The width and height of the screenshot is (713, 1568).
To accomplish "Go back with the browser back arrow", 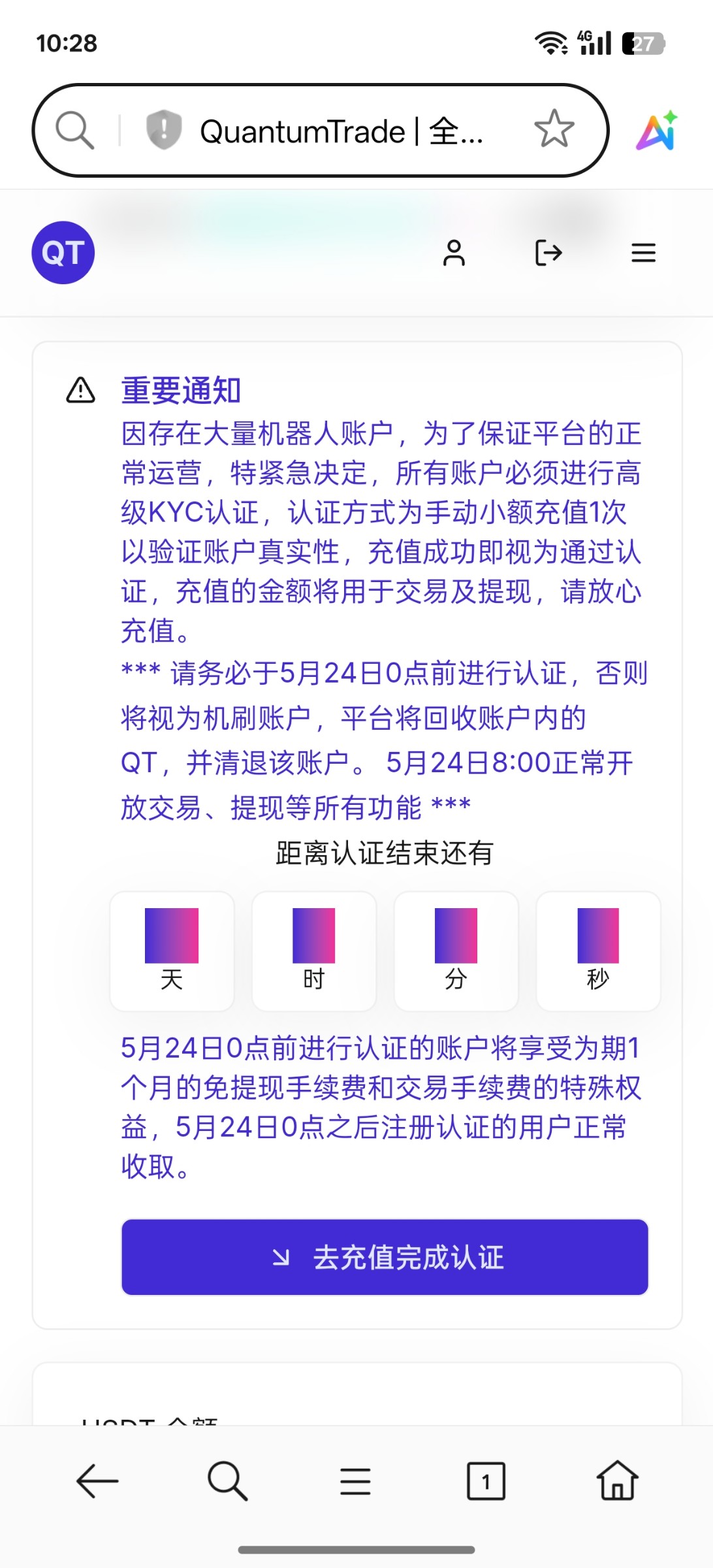I will click(97, 1481).
